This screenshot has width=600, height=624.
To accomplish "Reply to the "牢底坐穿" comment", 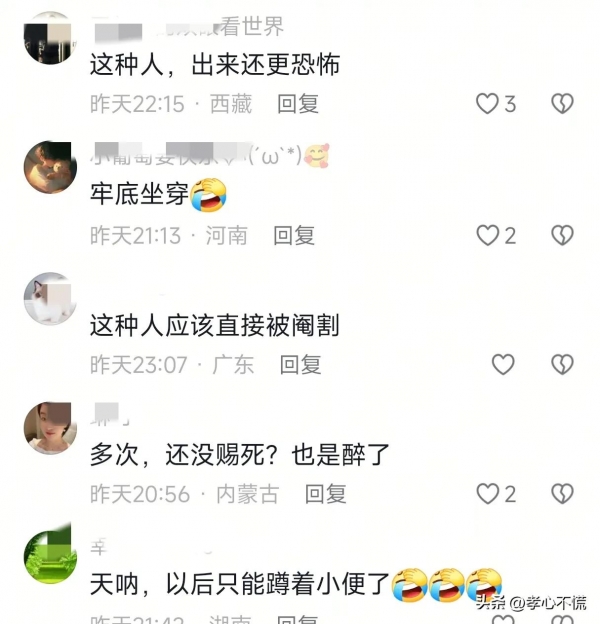I will pos(294,235).
